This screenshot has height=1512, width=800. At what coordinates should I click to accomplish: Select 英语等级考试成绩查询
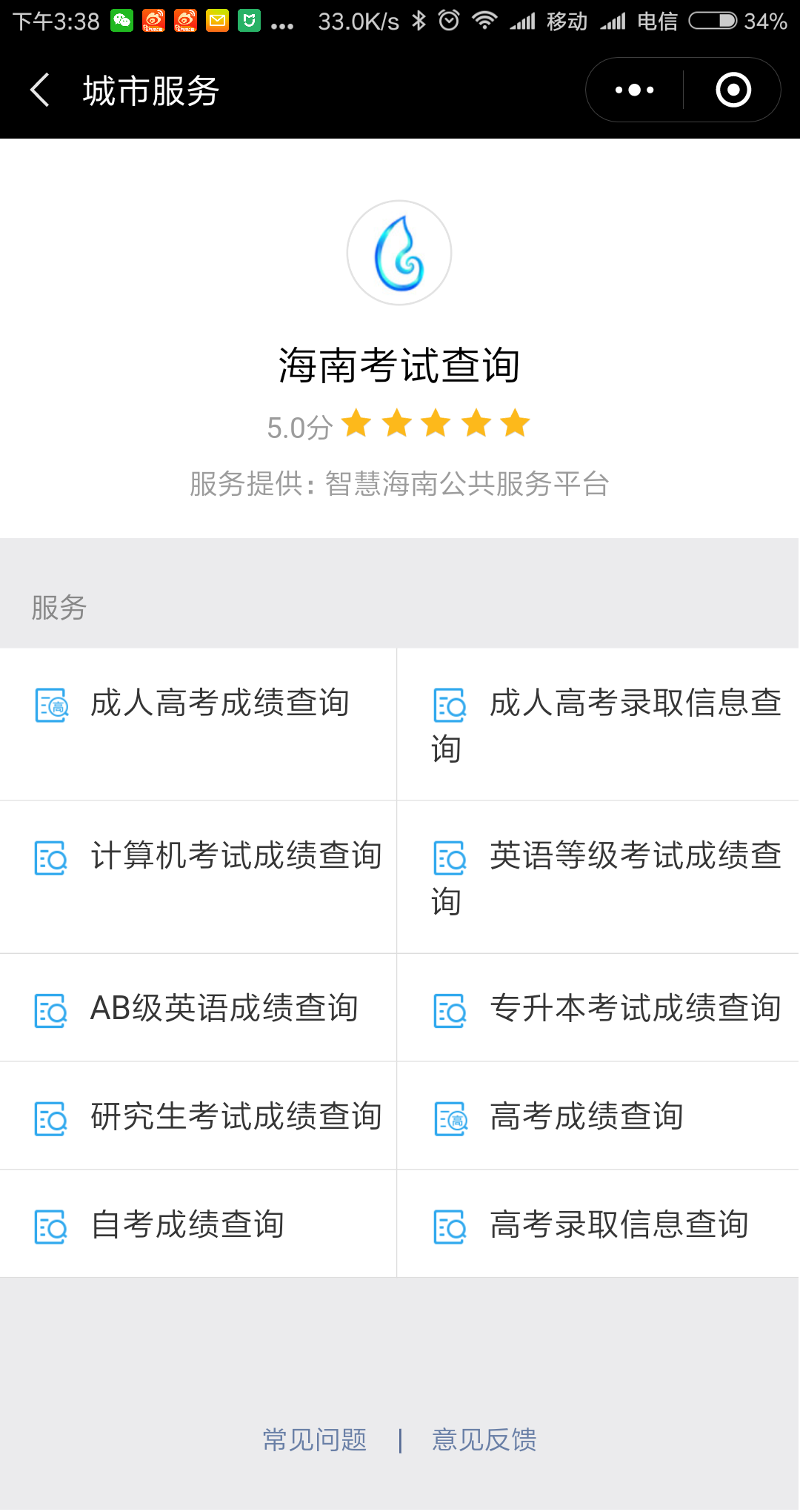coord(598,877)
